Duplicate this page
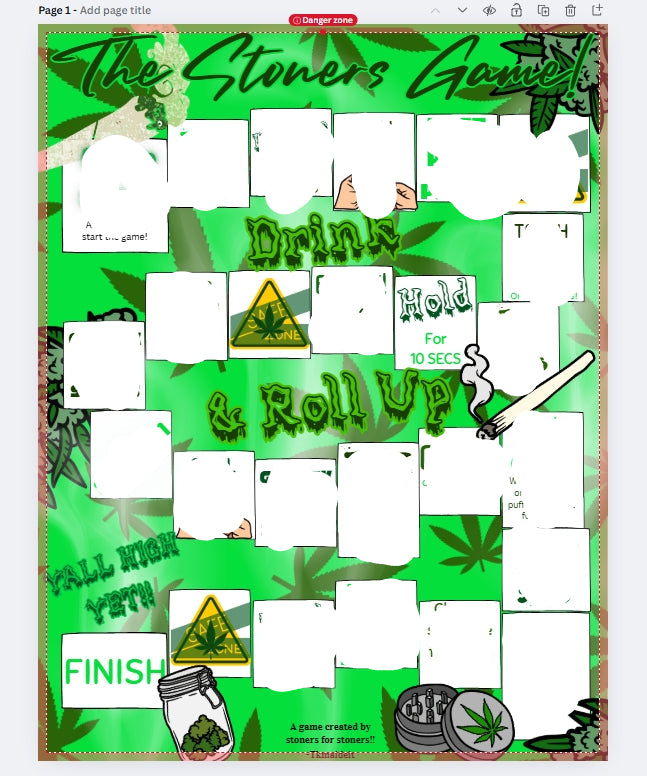 (x=543, y=10)
